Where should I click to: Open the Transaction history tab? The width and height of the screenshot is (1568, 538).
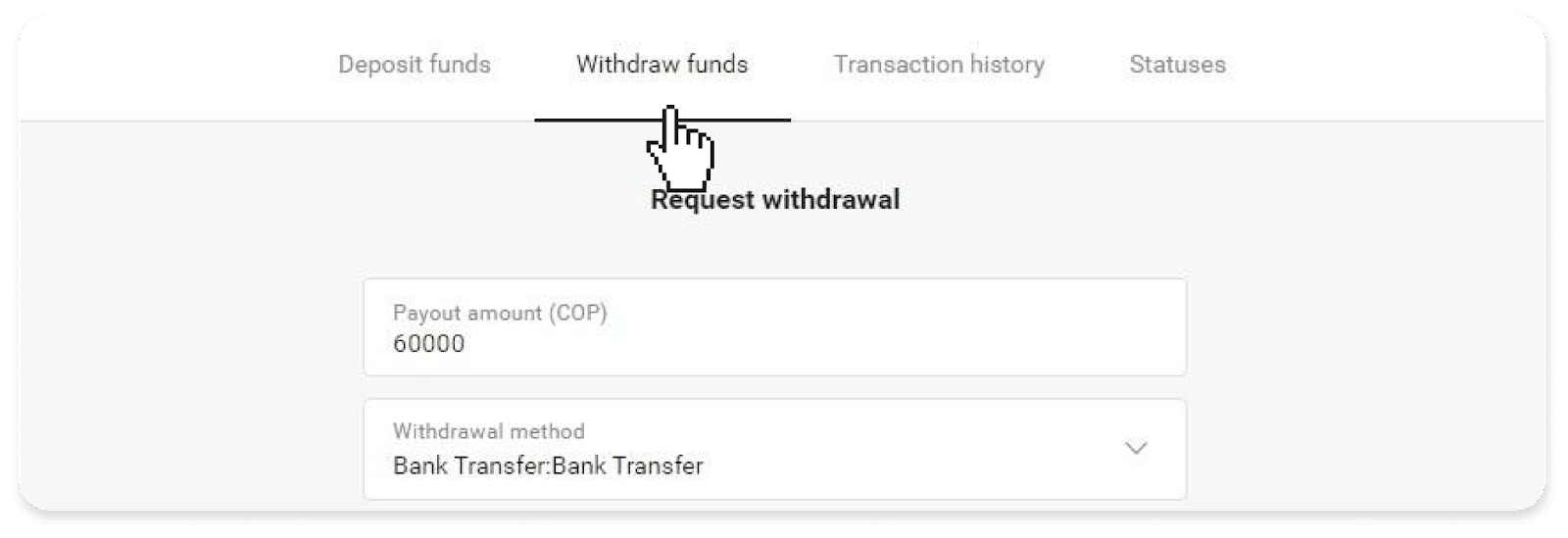938,65
